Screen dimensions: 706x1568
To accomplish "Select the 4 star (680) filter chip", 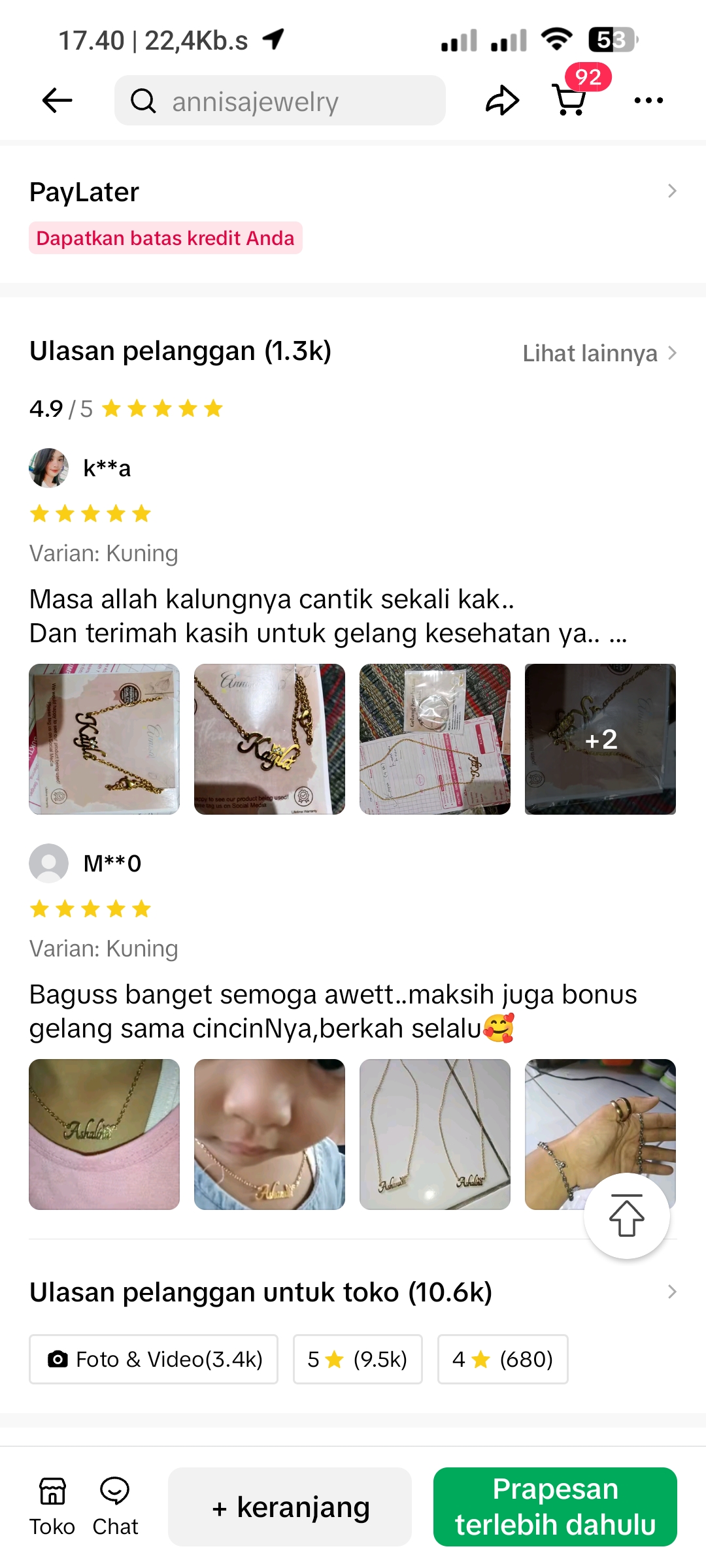I will coord(502,1360).
